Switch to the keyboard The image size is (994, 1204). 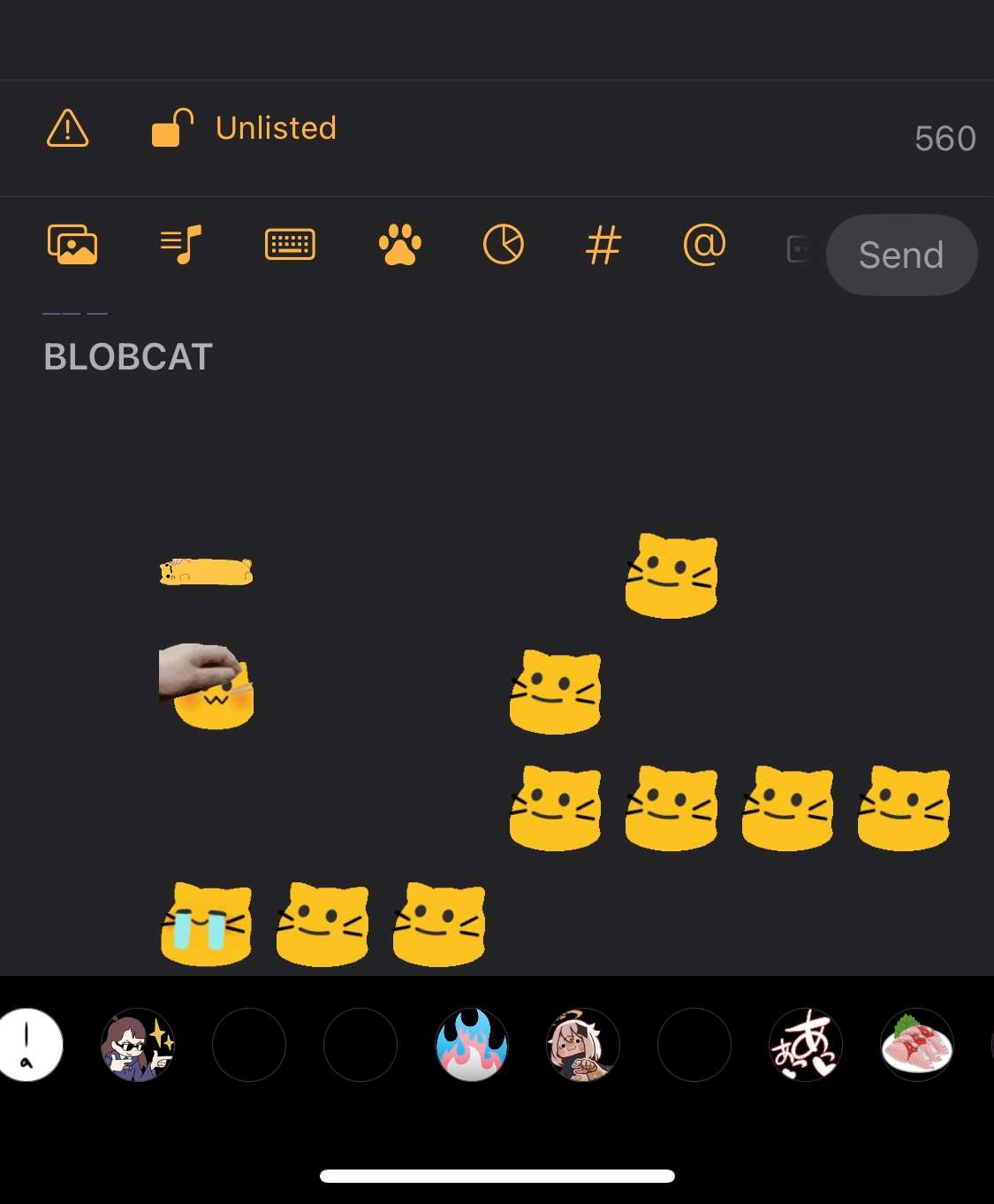click(x=290, y=245)
